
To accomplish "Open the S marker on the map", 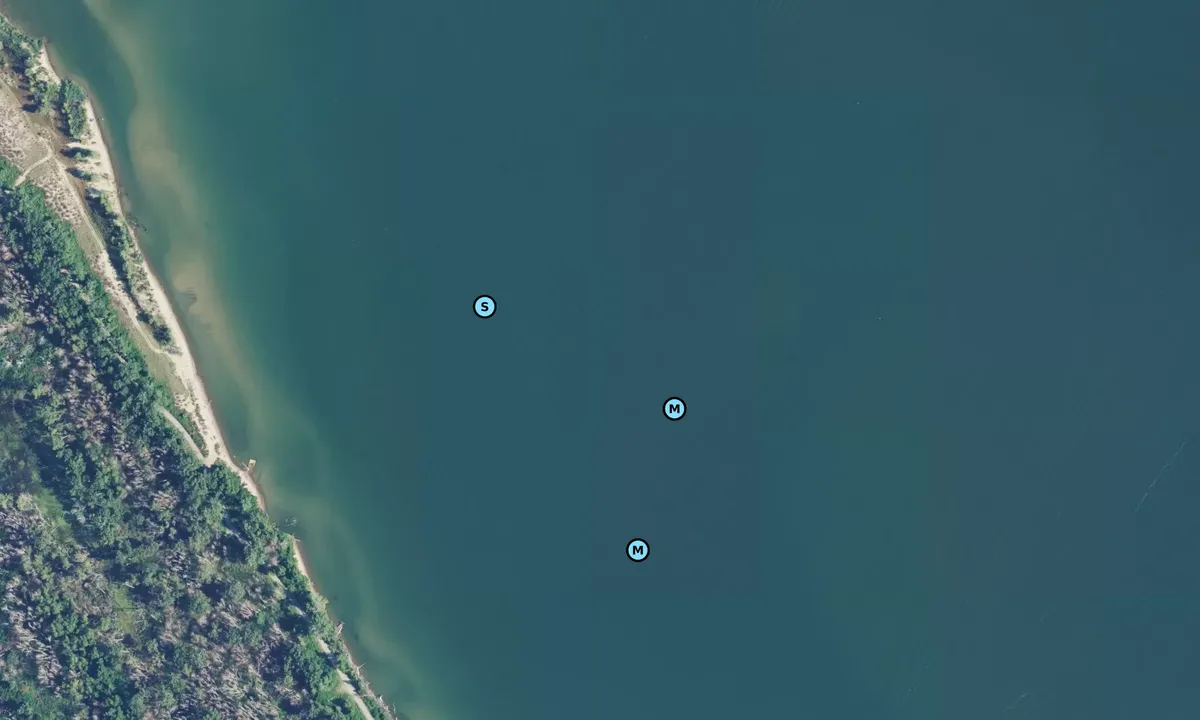I will [x=484, y=307].
